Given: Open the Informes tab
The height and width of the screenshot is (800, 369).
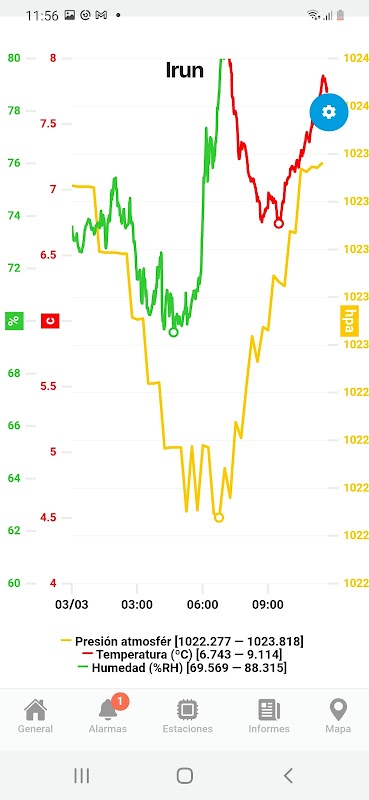Looking at the screenshot, I should [269, 717].
